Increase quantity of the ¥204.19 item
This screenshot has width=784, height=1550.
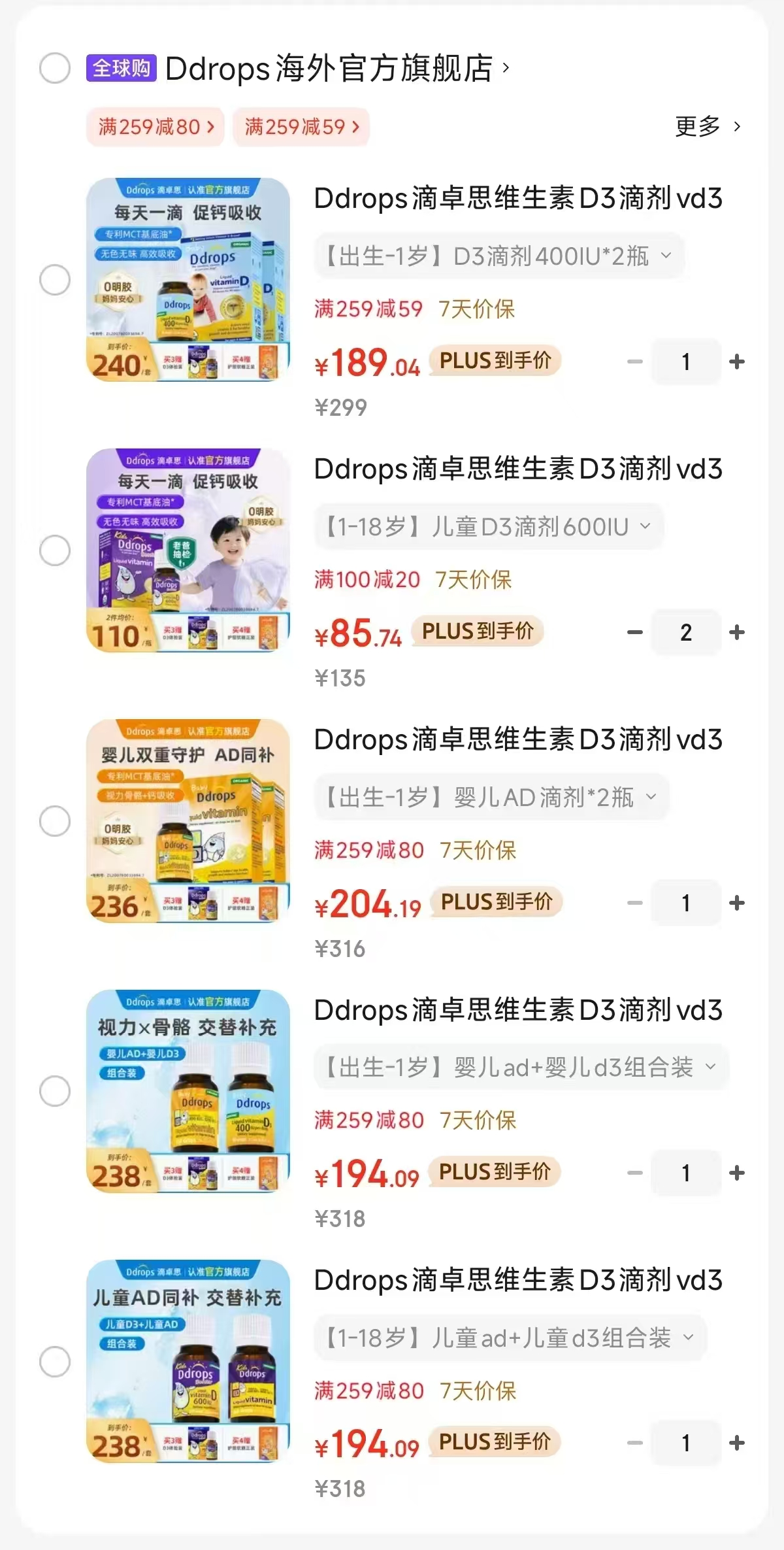pos(737,903)
